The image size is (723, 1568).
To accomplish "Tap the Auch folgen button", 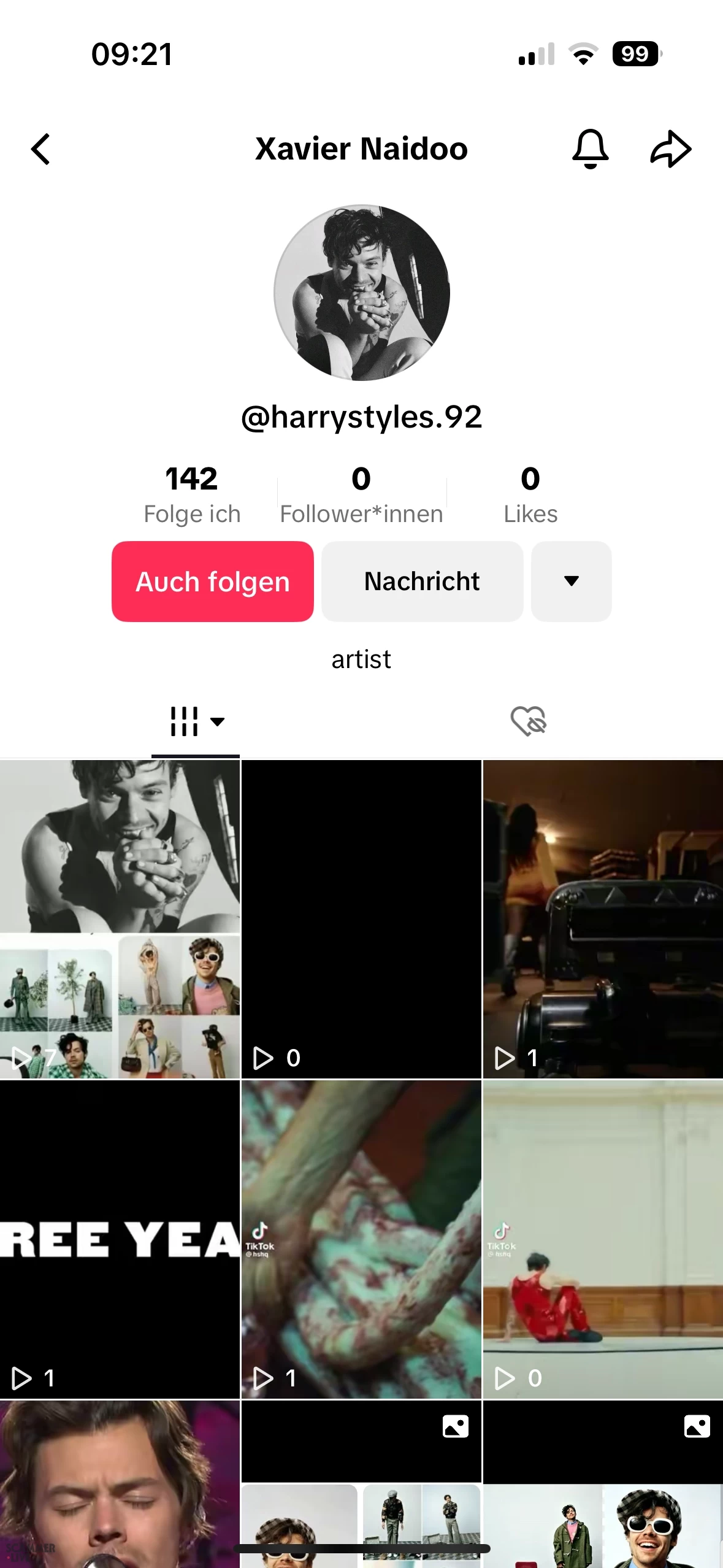I will click(x=213, y=581).
